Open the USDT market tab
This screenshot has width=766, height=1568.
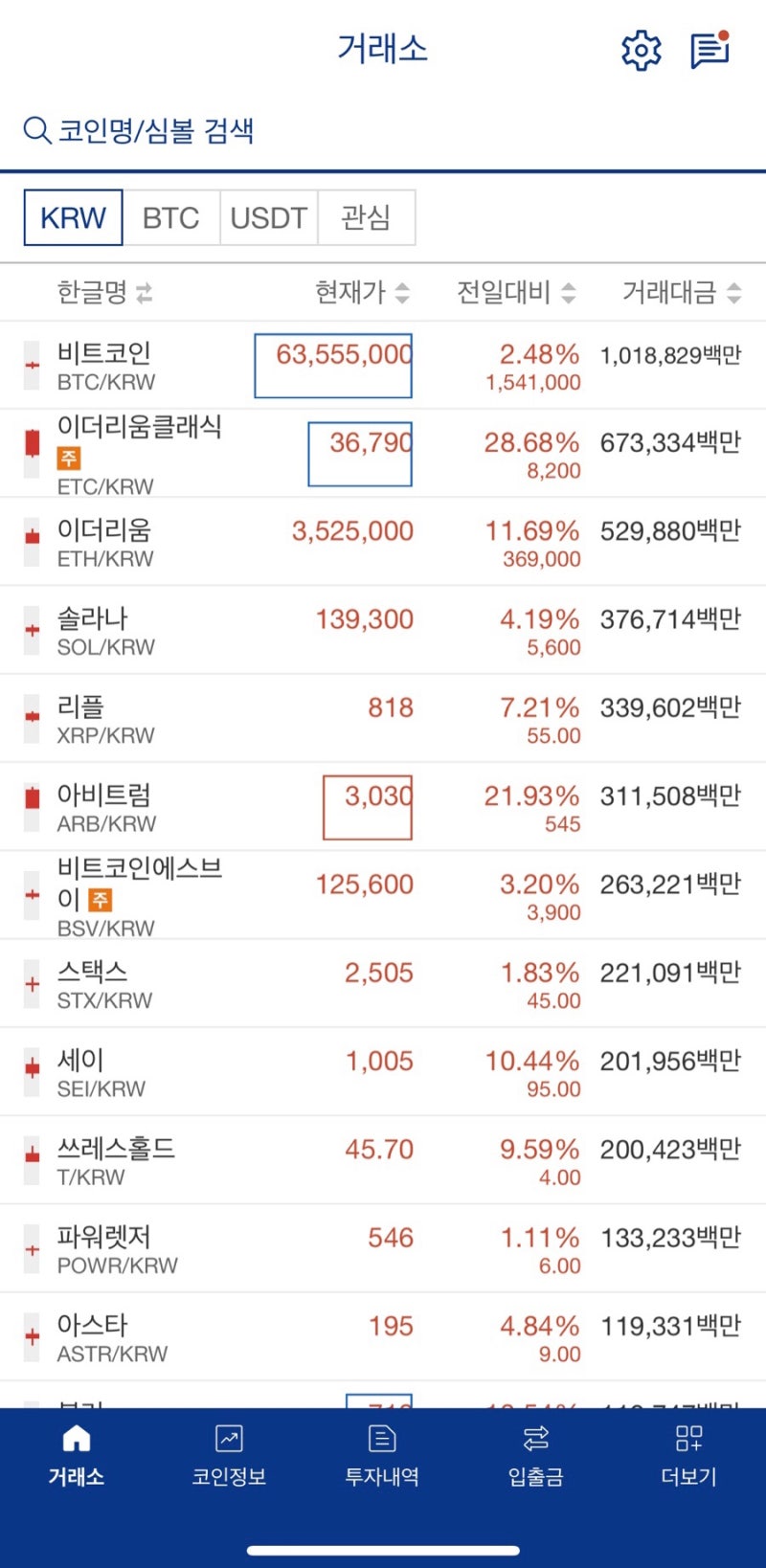coord(269,217)
